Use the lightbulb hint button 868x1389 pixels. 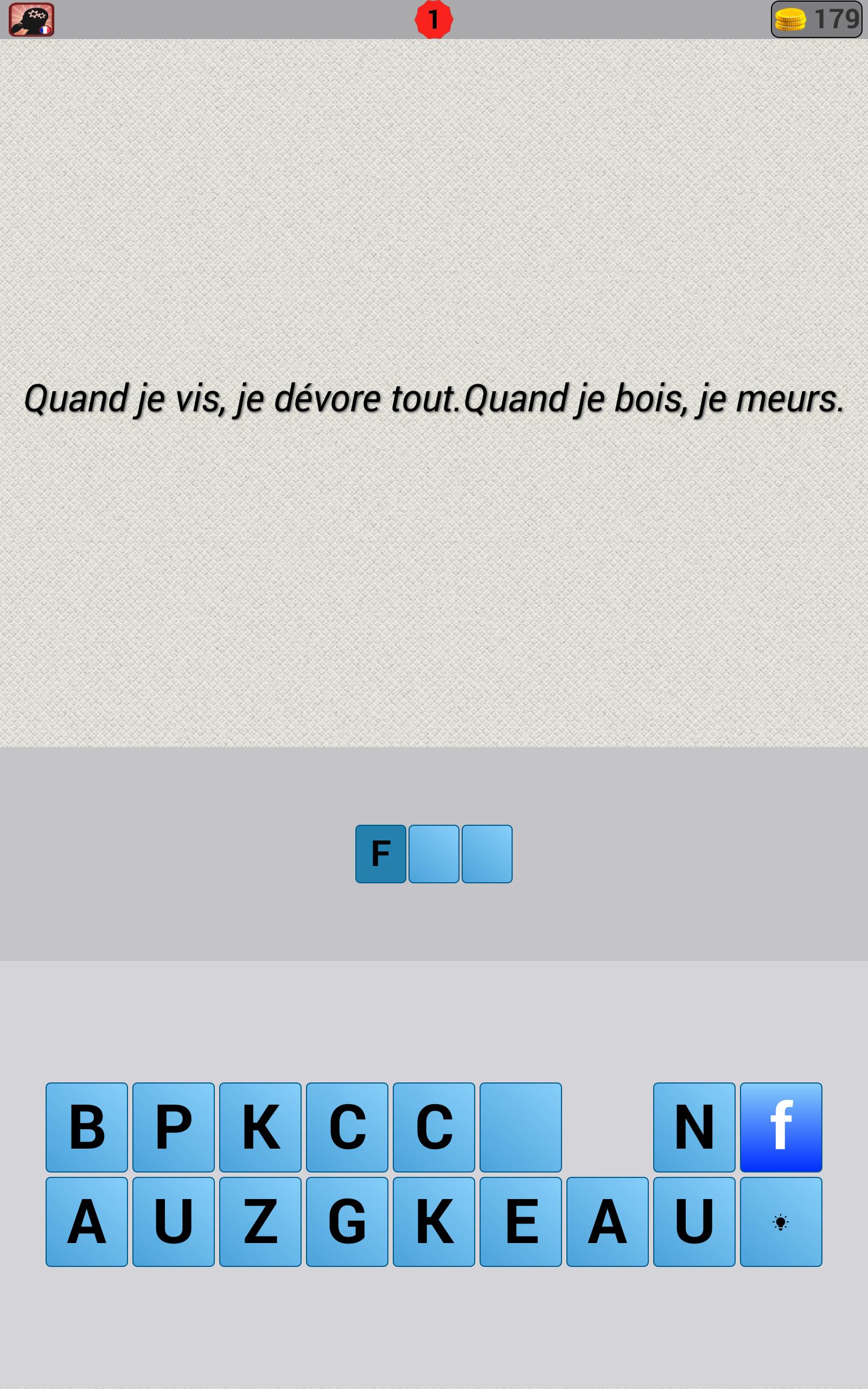pos(781,1221)
